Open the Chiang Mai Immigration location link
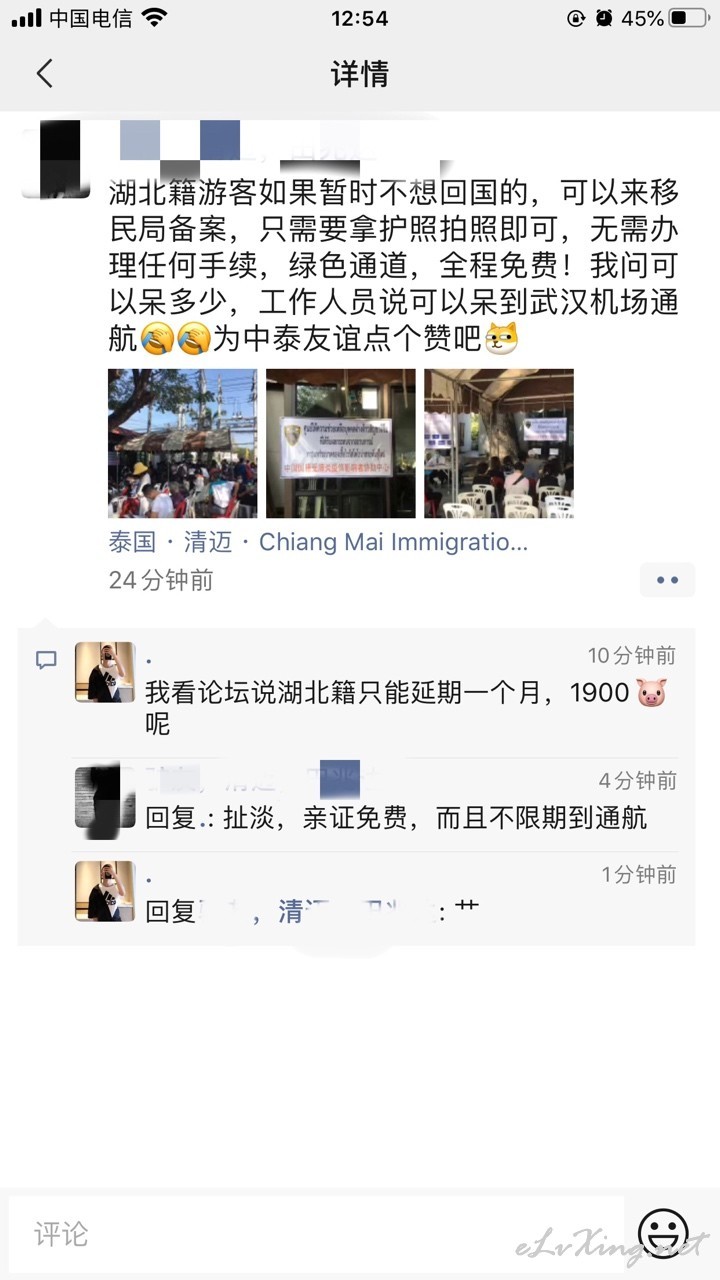The image size is (720, 1280). [x=318, y=543]
